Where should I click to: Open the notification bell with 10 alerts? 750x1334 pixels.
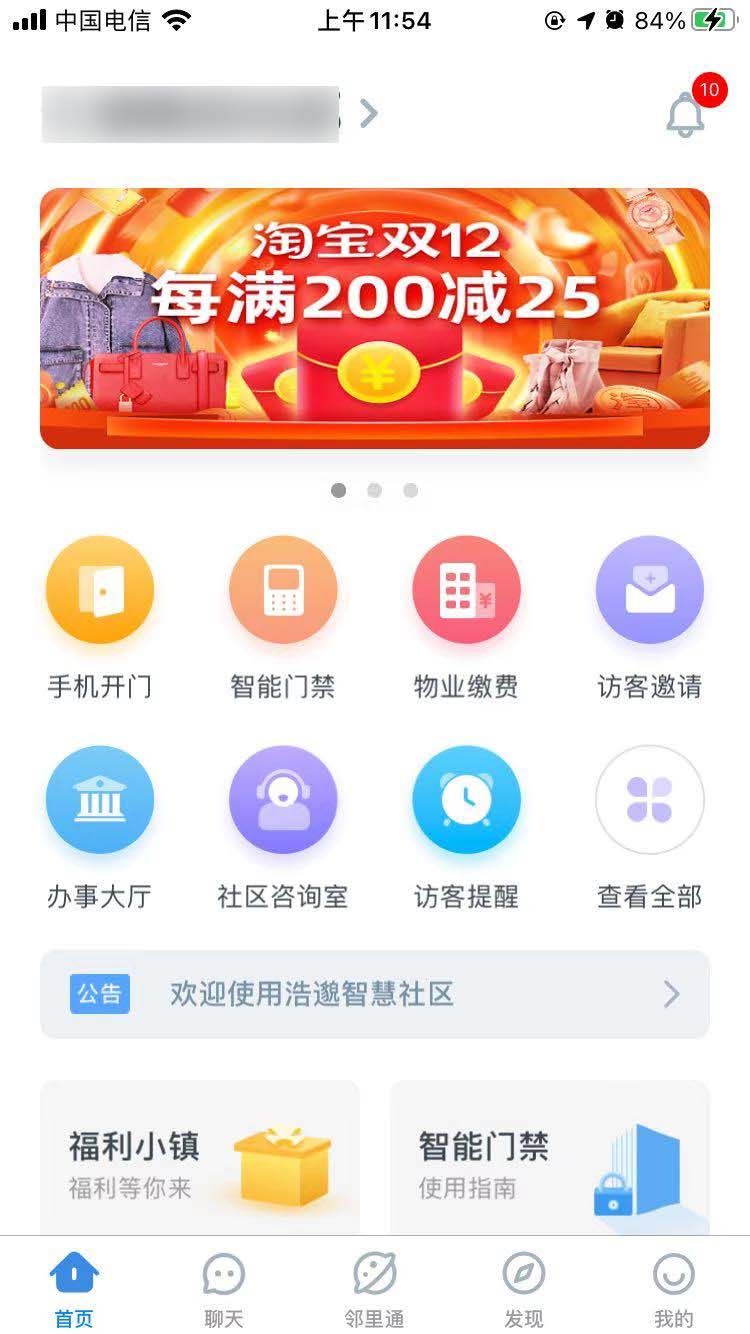pos(686,113)
